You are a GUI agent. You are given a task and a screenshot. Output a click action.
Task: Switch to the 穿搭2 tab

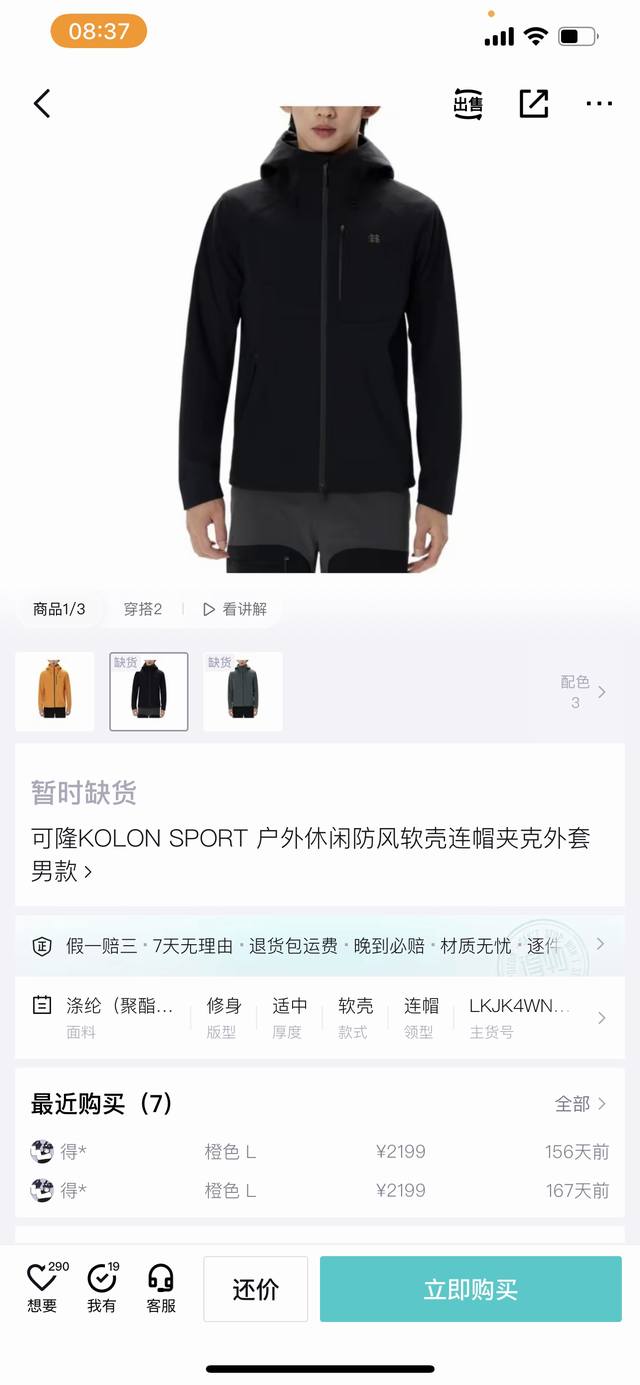[142, 609]
